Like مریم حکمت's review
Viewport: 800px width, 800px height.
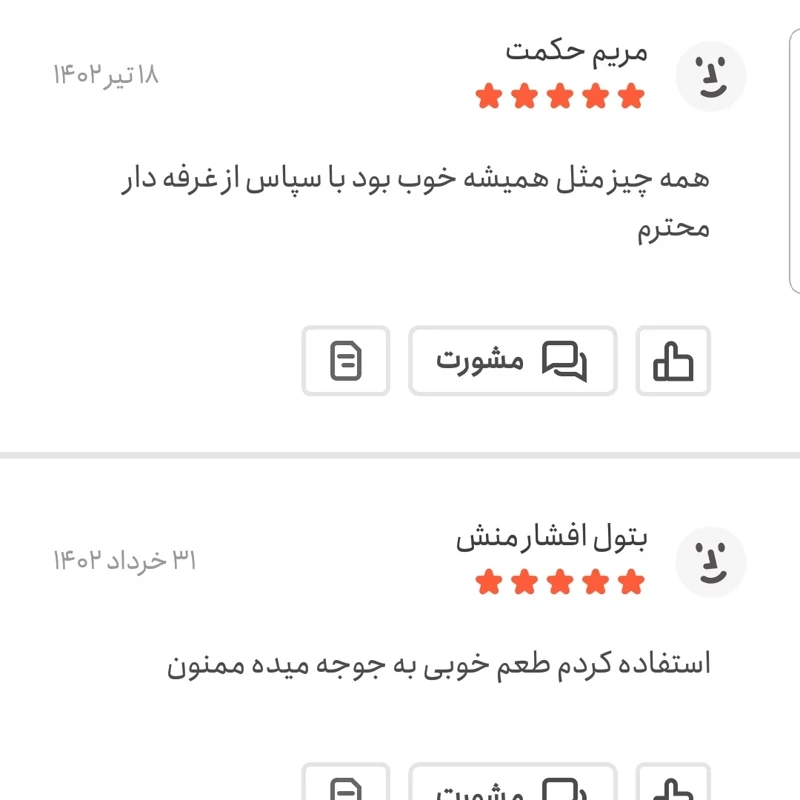[673, 360]
